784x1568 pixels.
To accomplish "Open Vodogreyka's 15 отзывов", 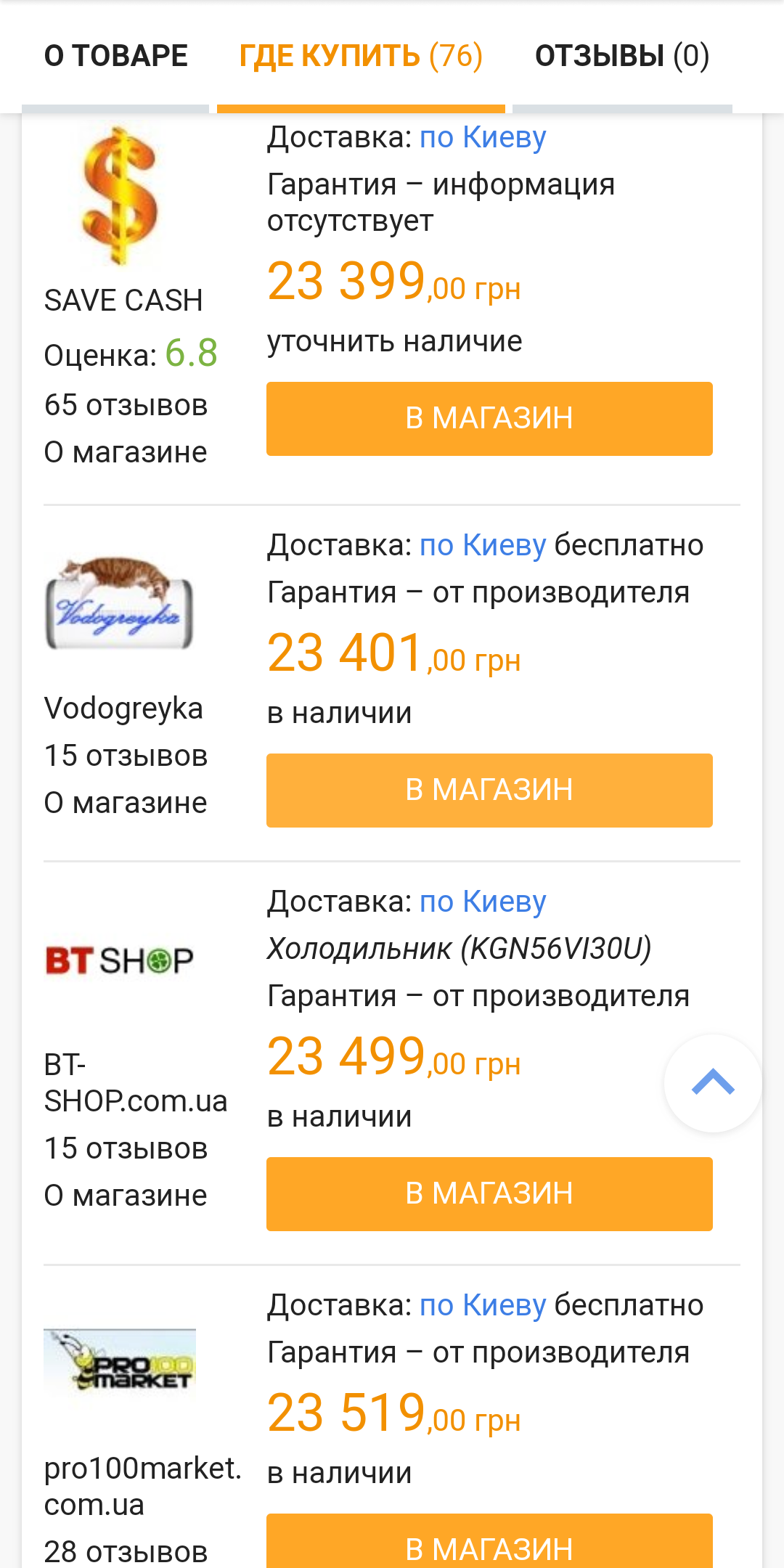I will tap(126, 756).
